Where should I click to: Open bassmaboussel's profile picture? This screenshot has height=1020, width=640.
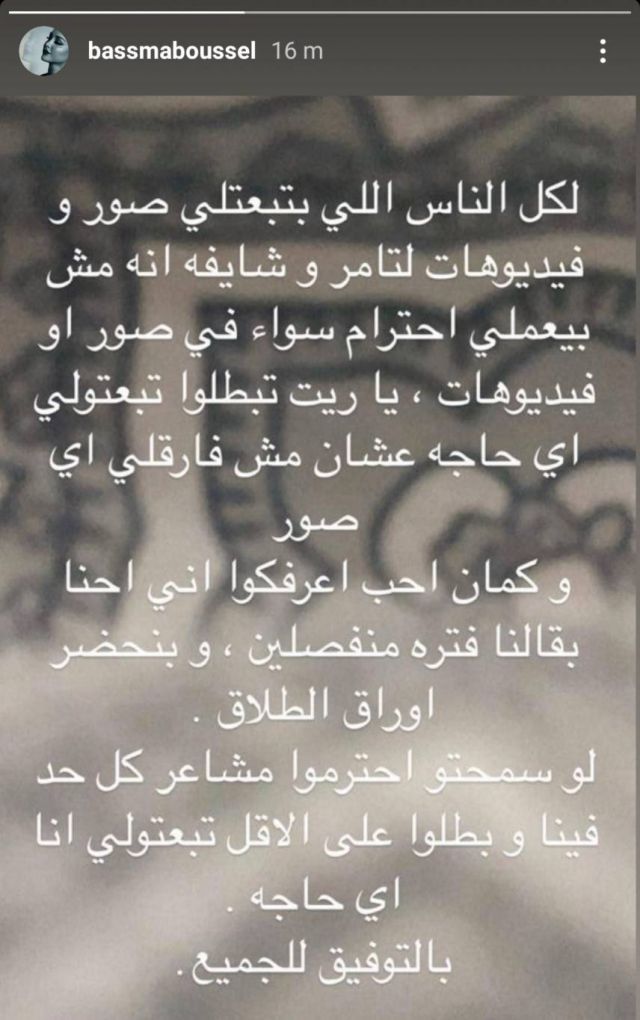(44, 51)
